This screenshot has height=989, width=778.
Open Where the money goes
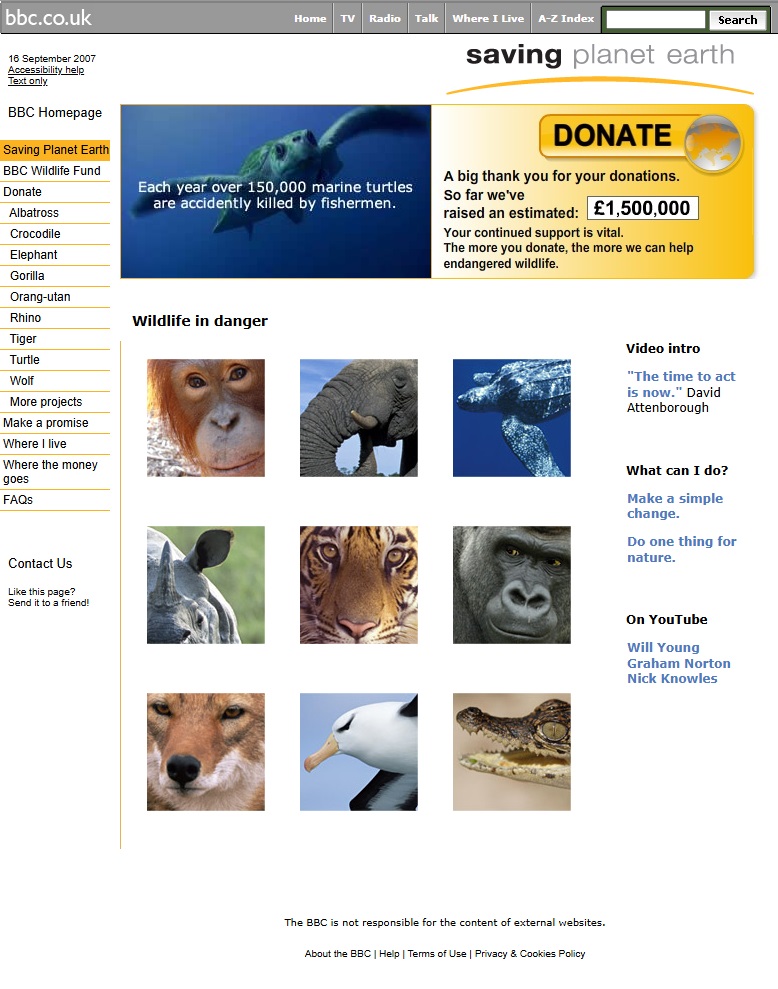[50, 472]
